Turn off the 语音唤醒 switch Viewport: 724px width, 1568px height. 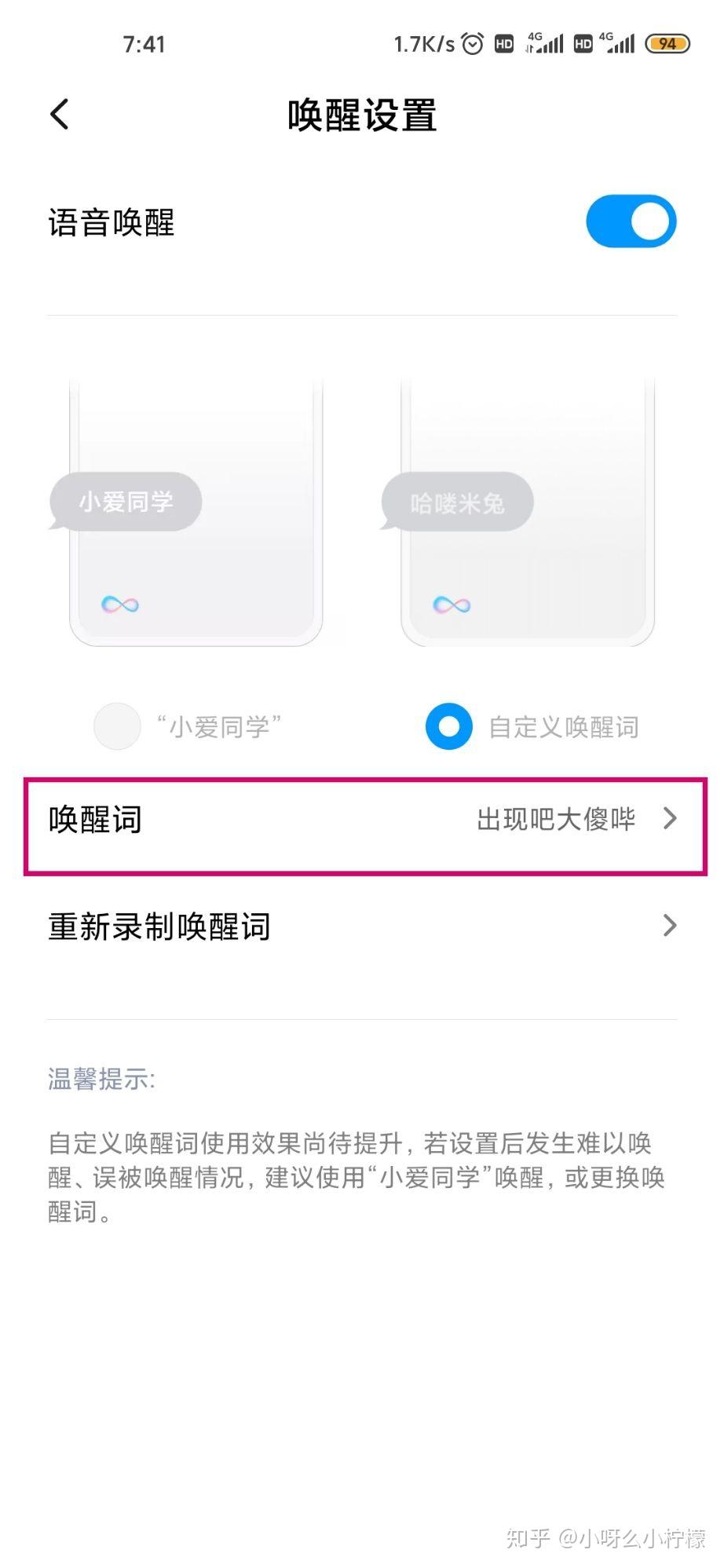click(631, 222)
